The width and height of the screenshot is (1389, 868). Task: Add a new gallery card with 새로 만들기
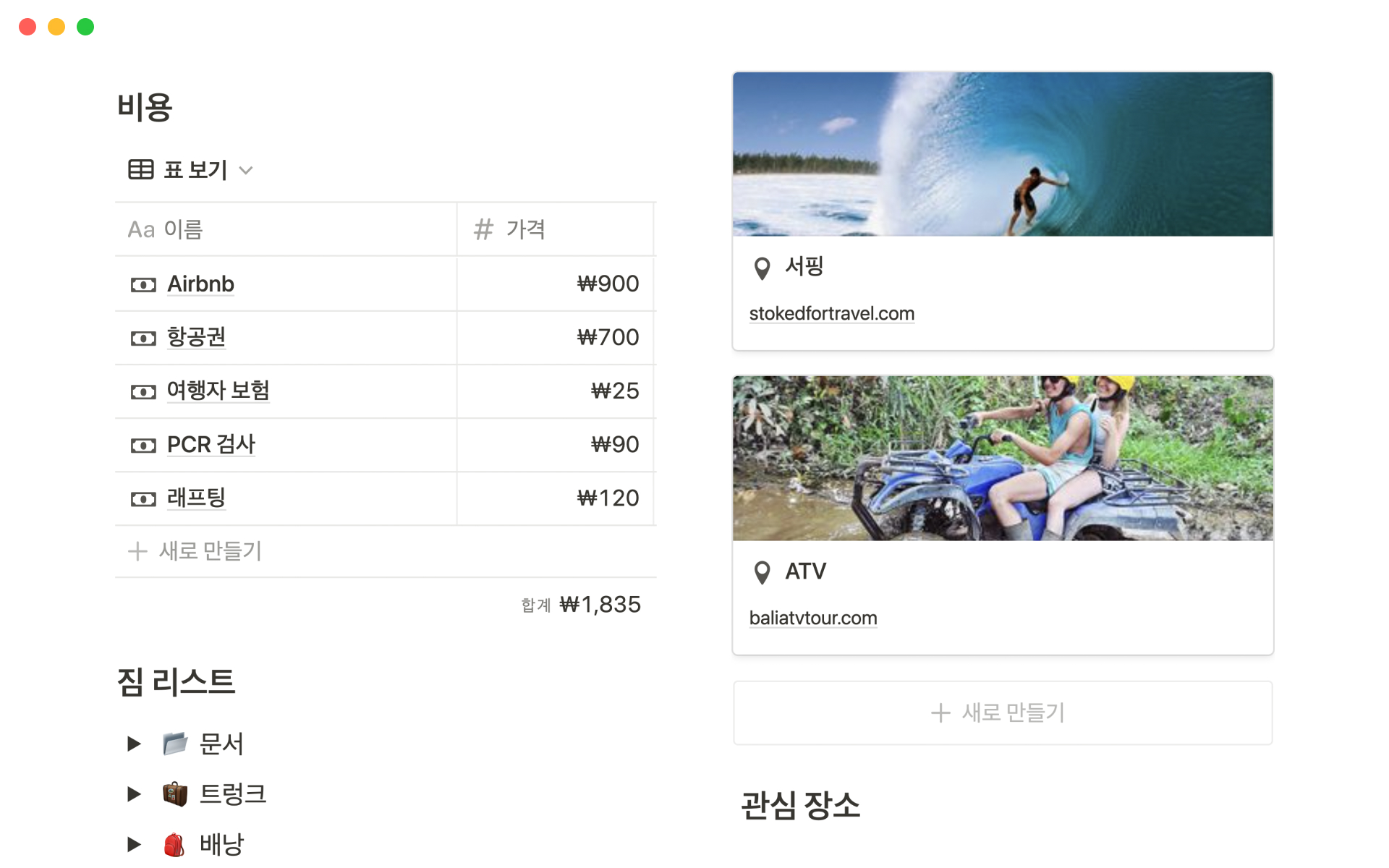click(1002, 713)
